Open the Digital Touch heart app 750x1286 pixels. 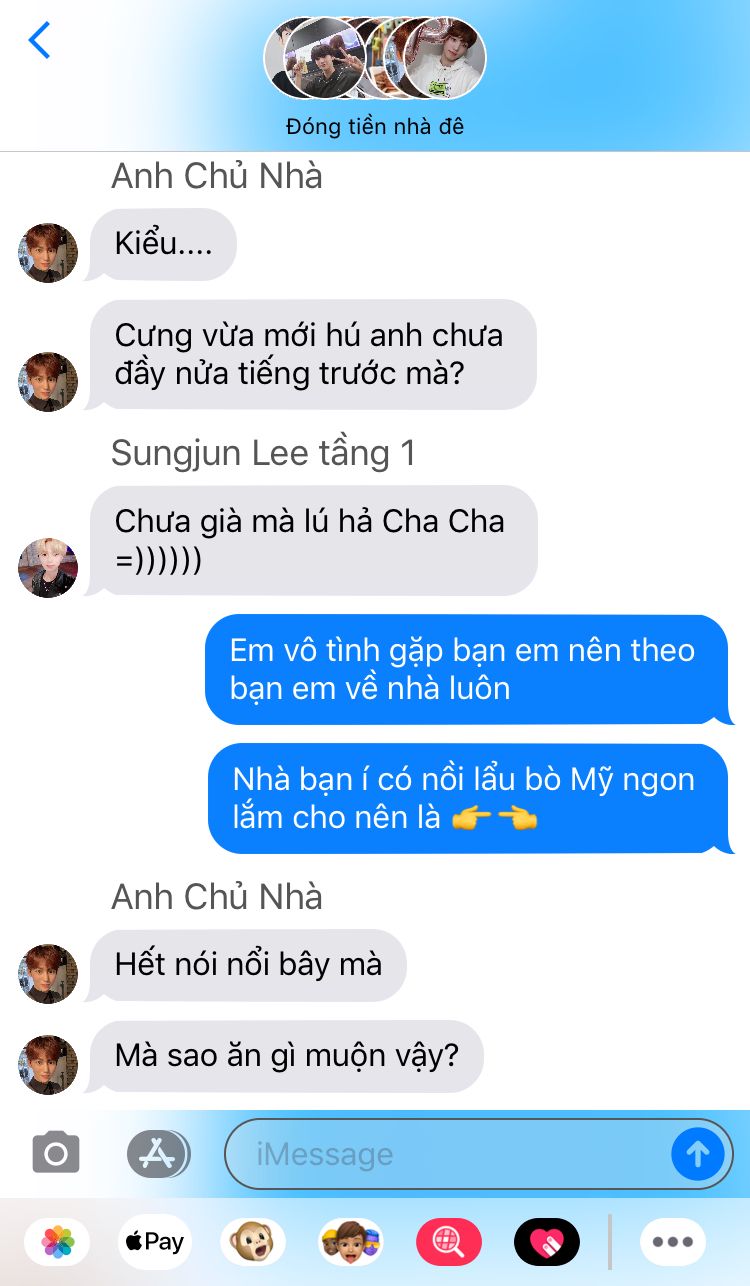click(x=547, y=1242)
